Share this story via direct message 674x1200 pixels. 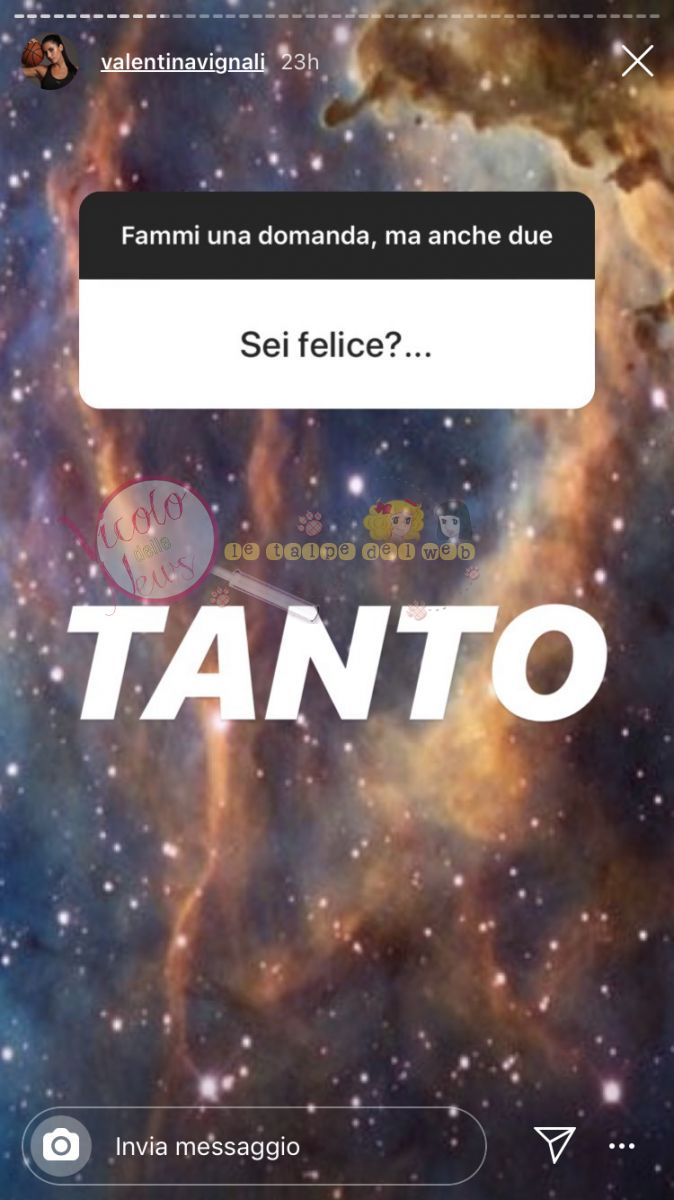pyautogui.click(x=554, y=1145)
